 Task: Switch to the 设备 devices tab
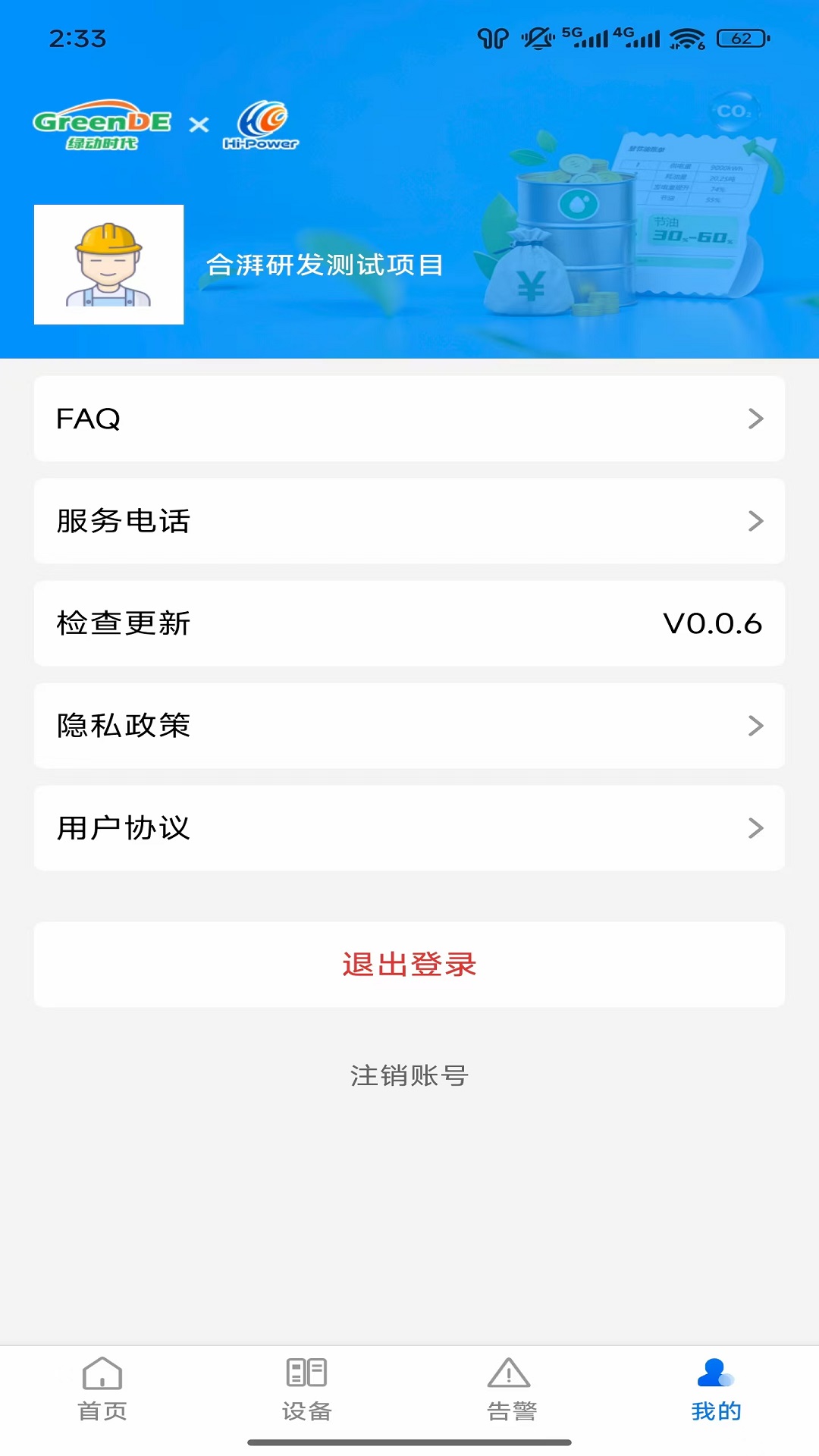click(307, 1389)
